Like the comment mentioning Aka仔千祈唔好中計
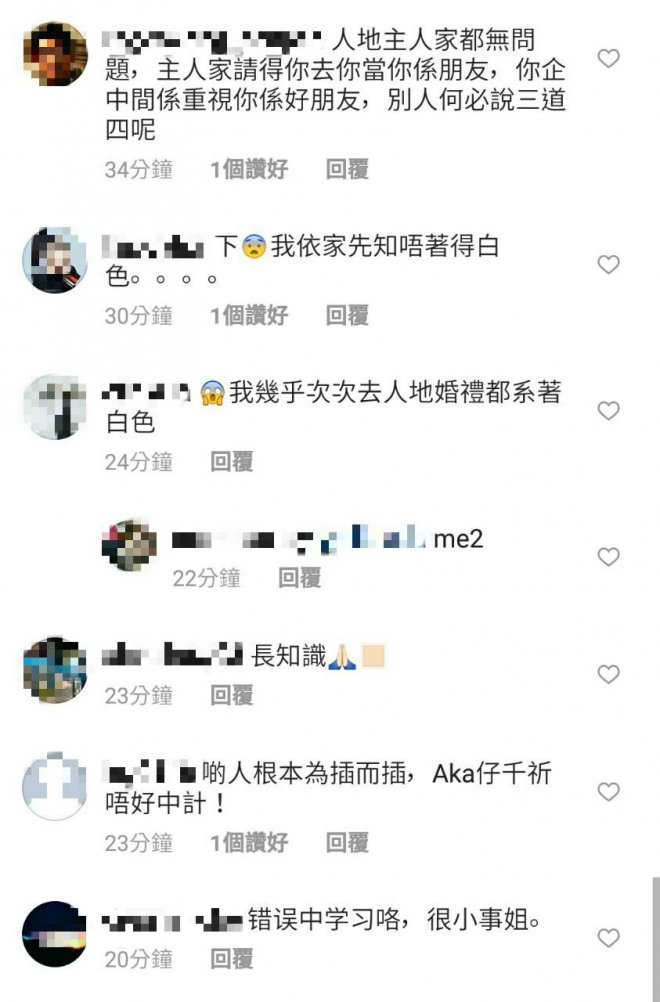Viewport: 660px width, 1002px height. click(x=608, y=792)
